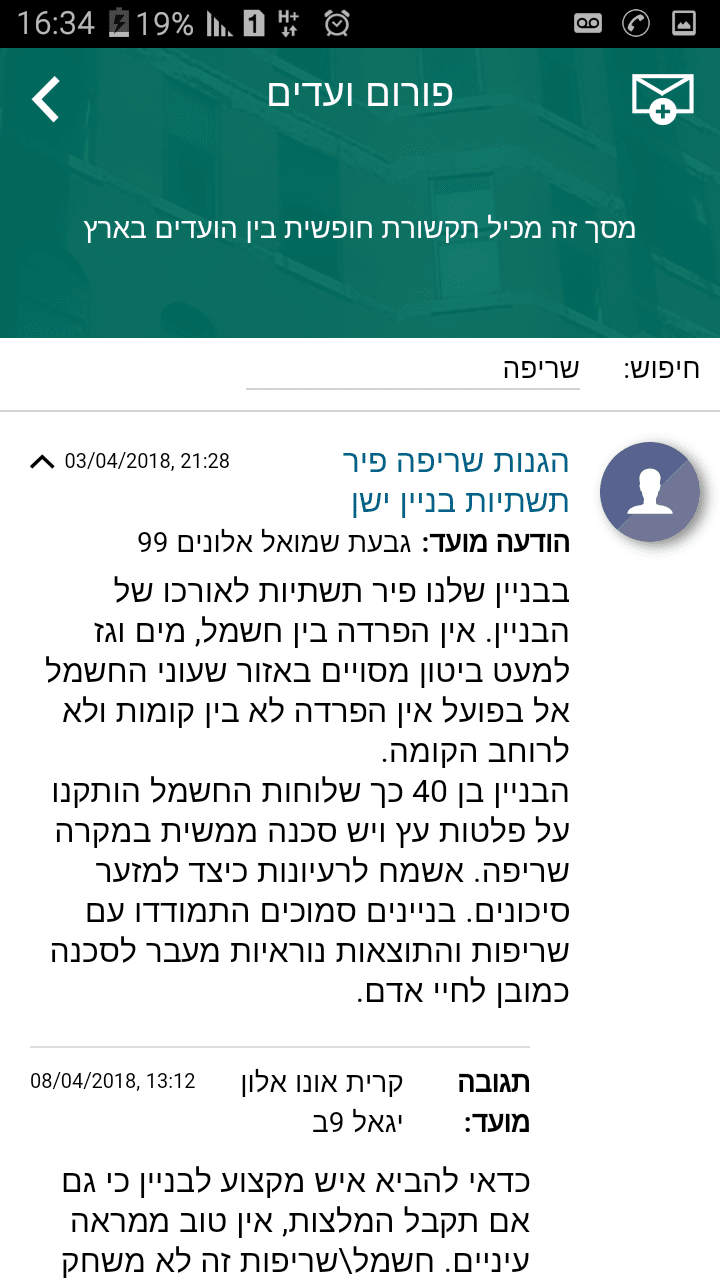Compose a new forum message
The height and width of the screenshot is (1280, 720).
click(x=662, y=99)
